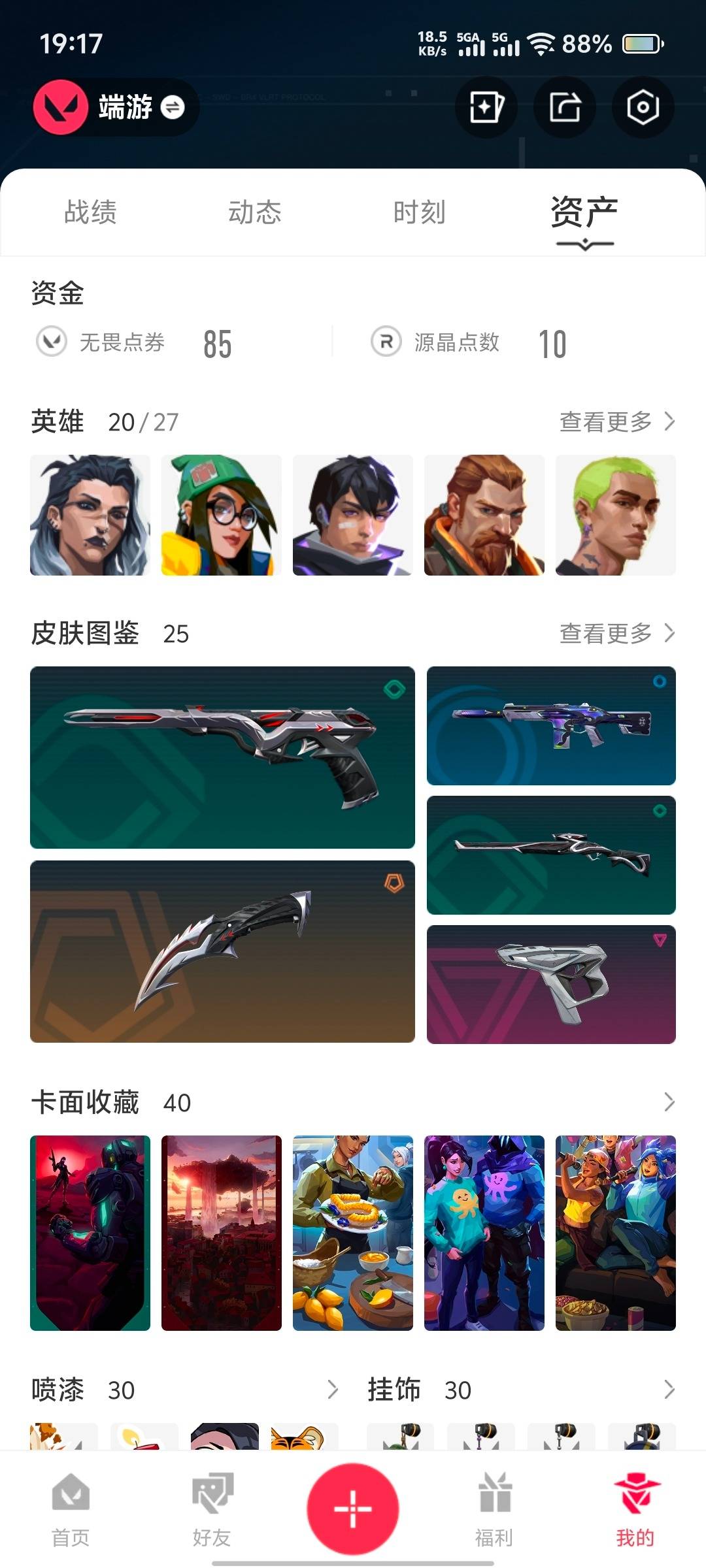Select the bearded red-haired hero portrait
Screen dimensions: 706x1568
tap(484, 515)
